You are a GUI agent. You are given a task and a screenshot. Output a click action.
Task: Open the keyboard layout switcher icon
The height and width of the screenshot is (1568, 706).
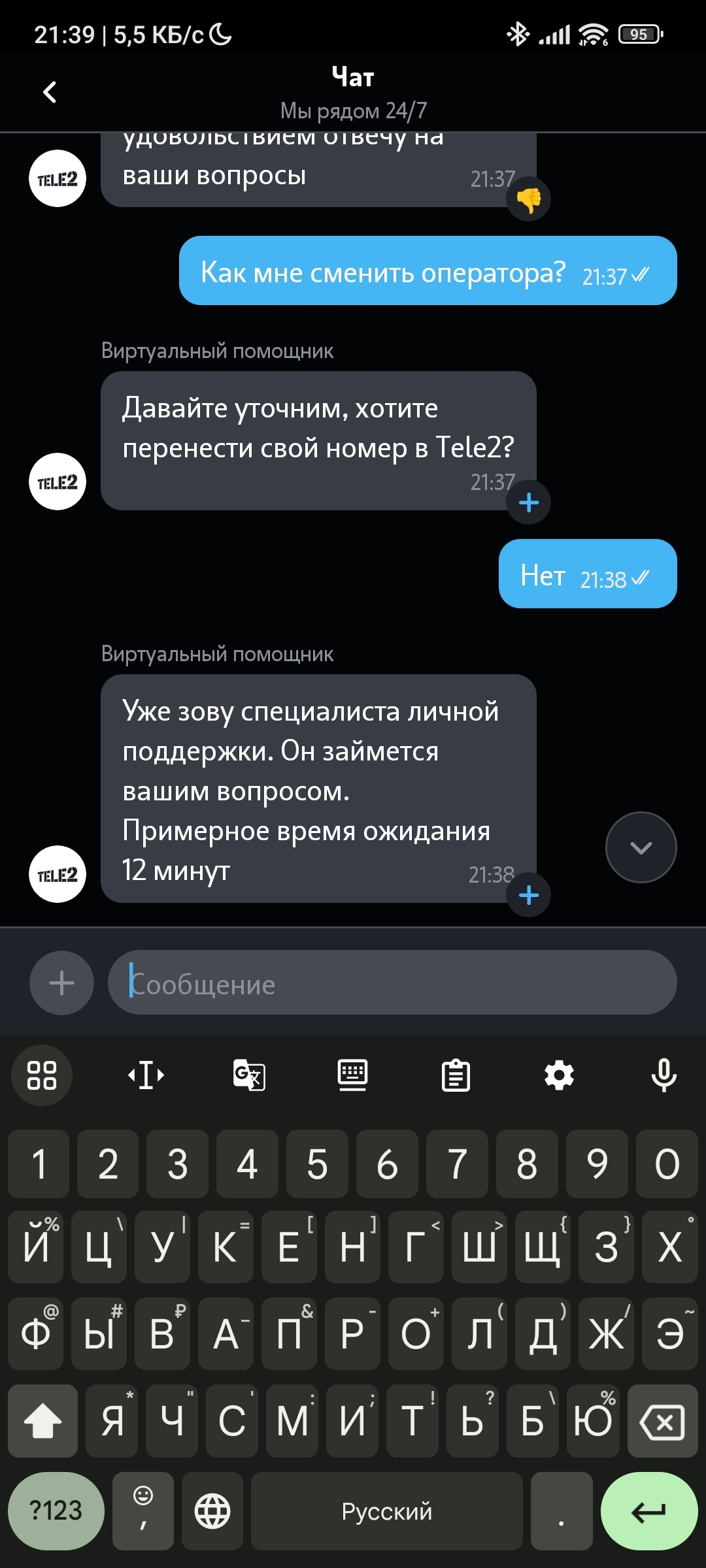pos(352,1075)
